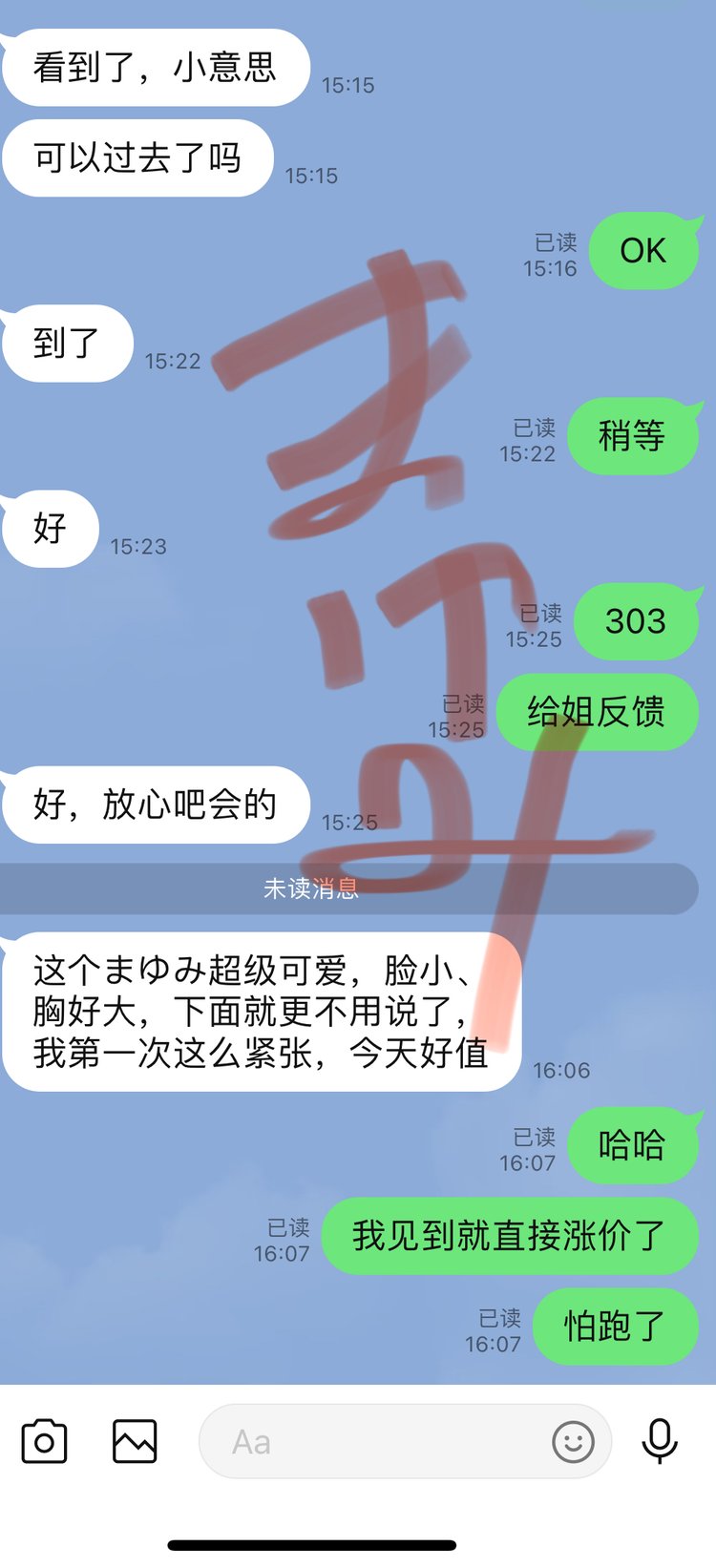Viewport: 716px width, 1568px height.
Task: Open the camera to take a photo
Action: [44, 1441]
